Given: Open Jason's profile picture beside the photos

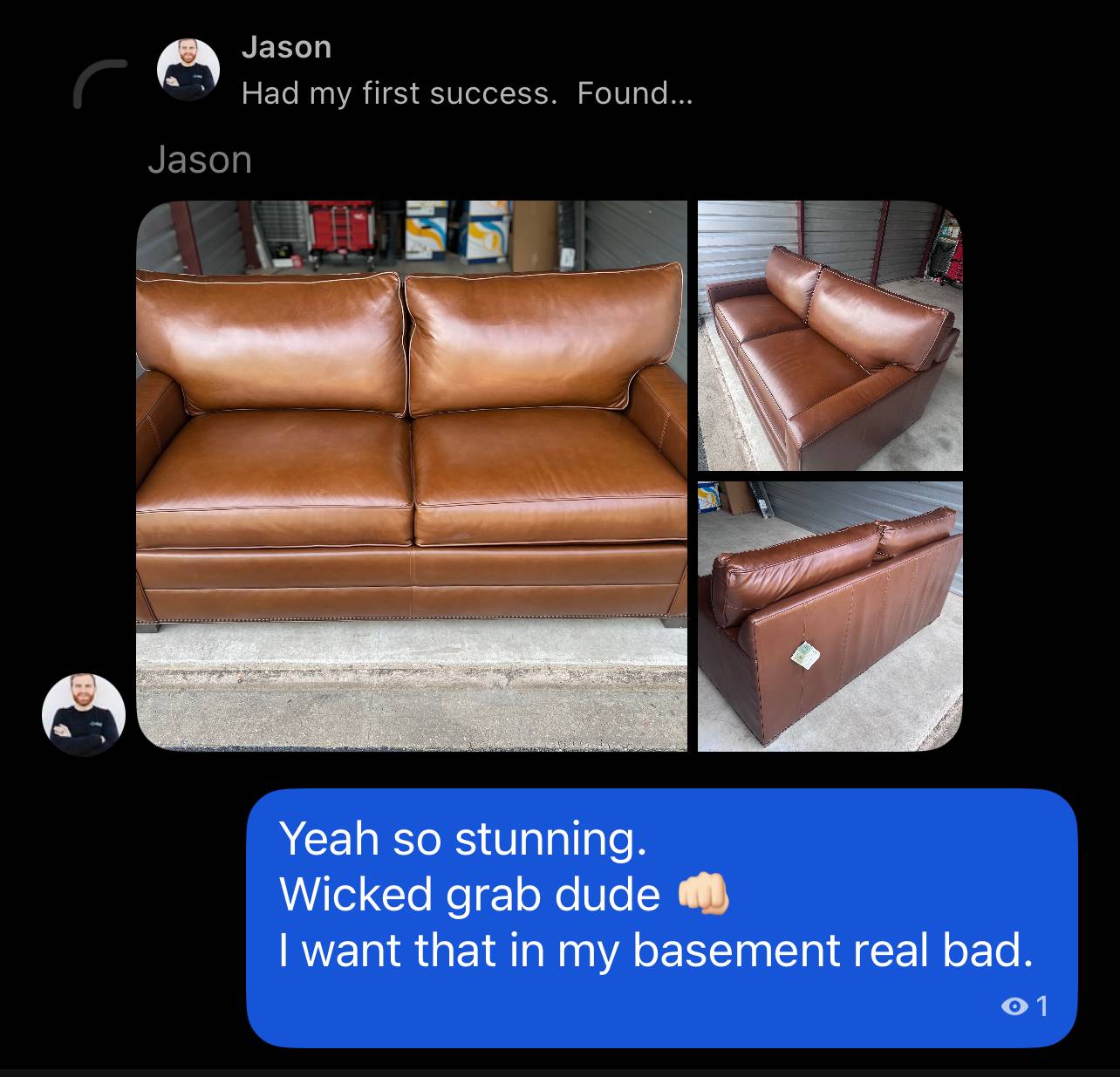Looking at the screenshot, I should coord(84,714).
